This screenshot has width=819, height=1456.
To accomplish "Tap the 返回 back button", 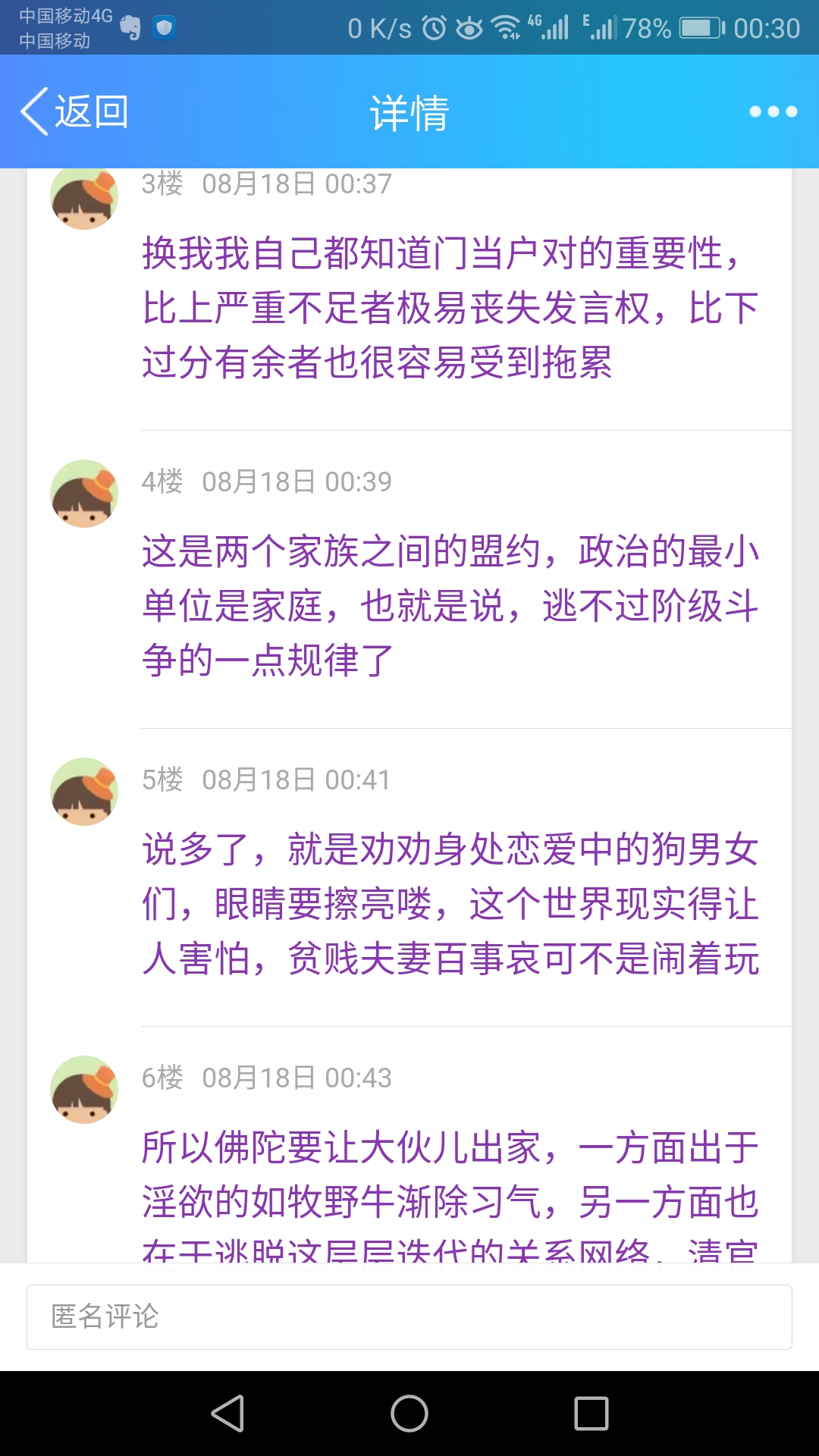I will pyautogui.click(x=74, y=111).
